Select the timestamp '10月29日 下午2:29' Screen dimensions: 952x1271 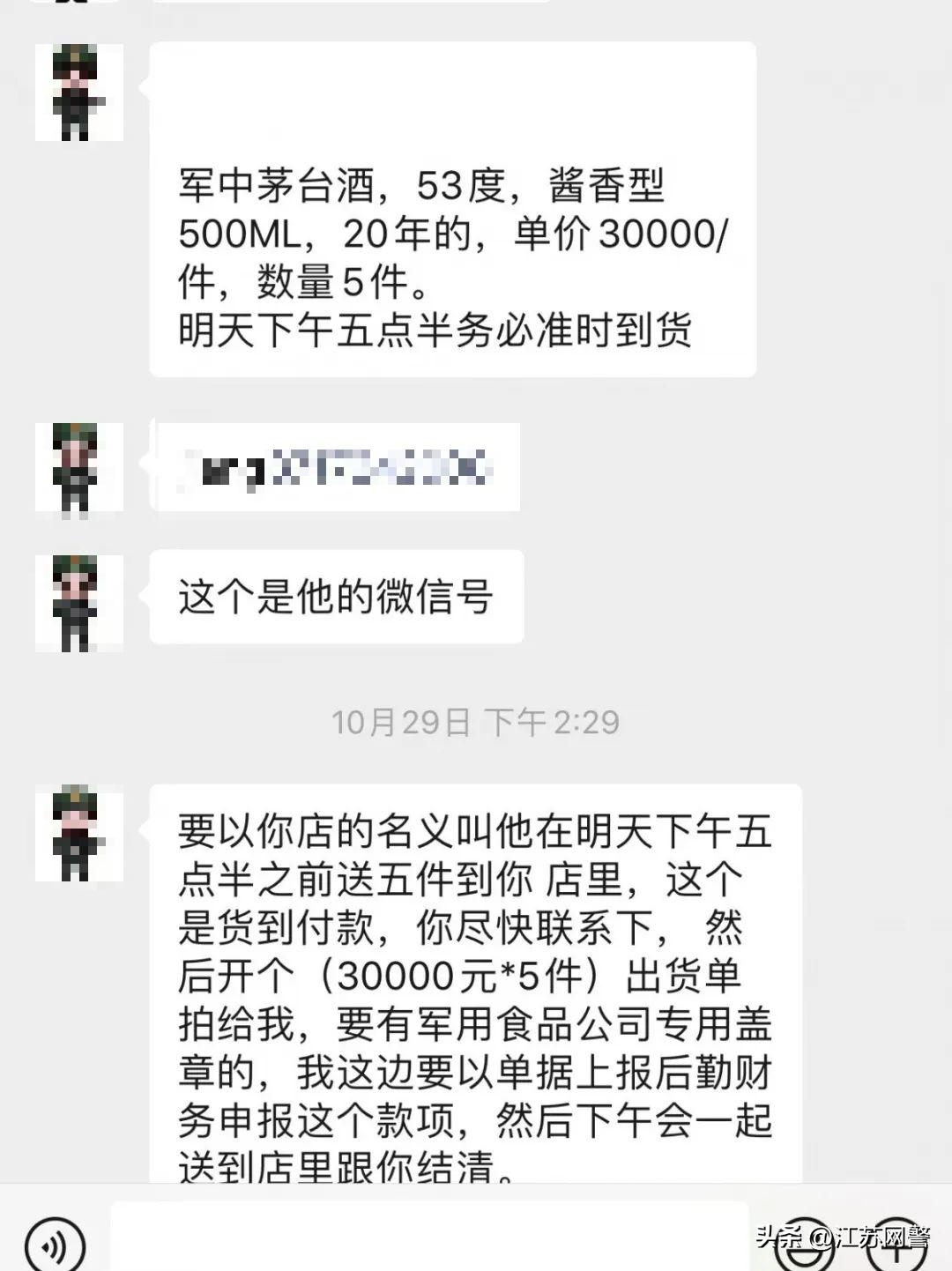click(474, 720)
